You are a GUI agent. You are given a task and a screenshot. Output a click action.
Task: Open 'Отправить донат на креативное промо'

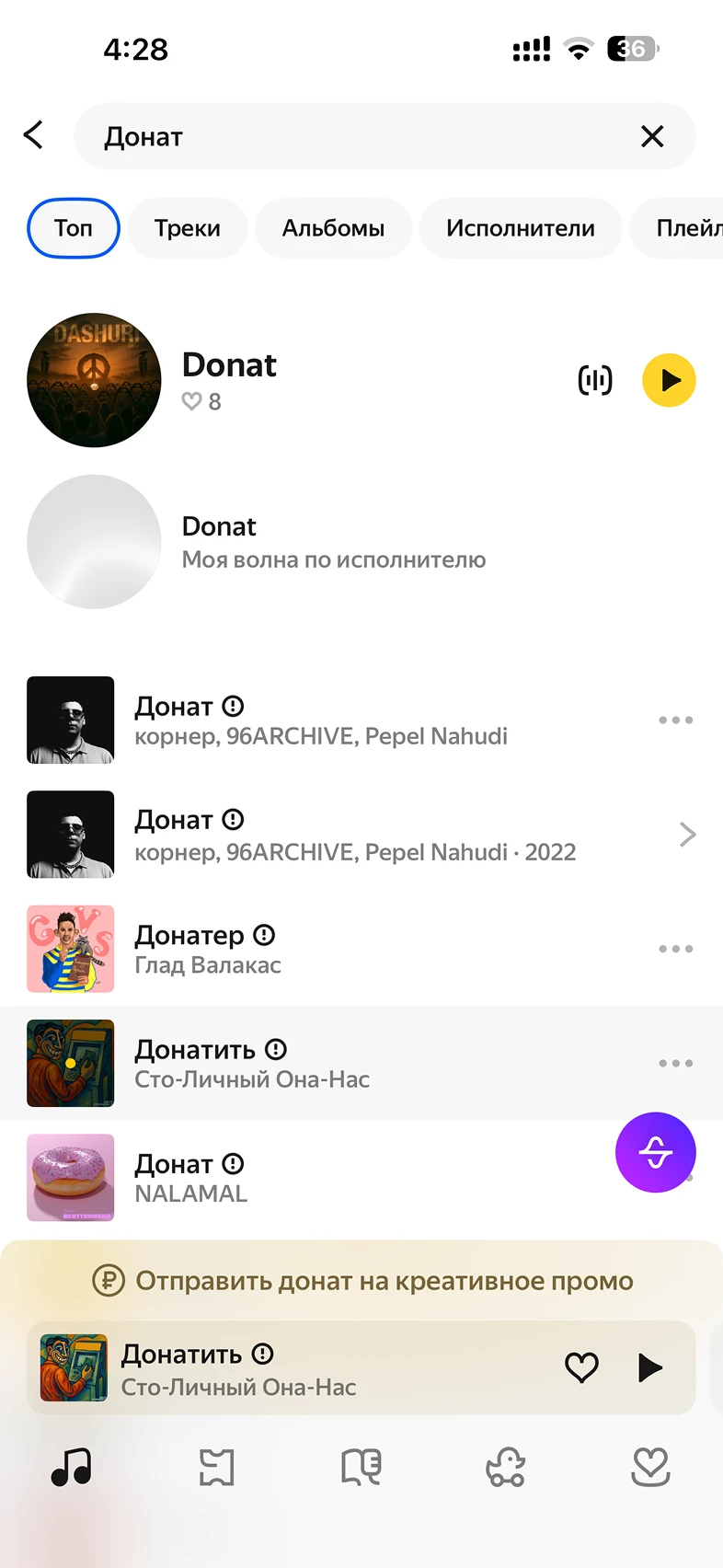click(363, 1281)
